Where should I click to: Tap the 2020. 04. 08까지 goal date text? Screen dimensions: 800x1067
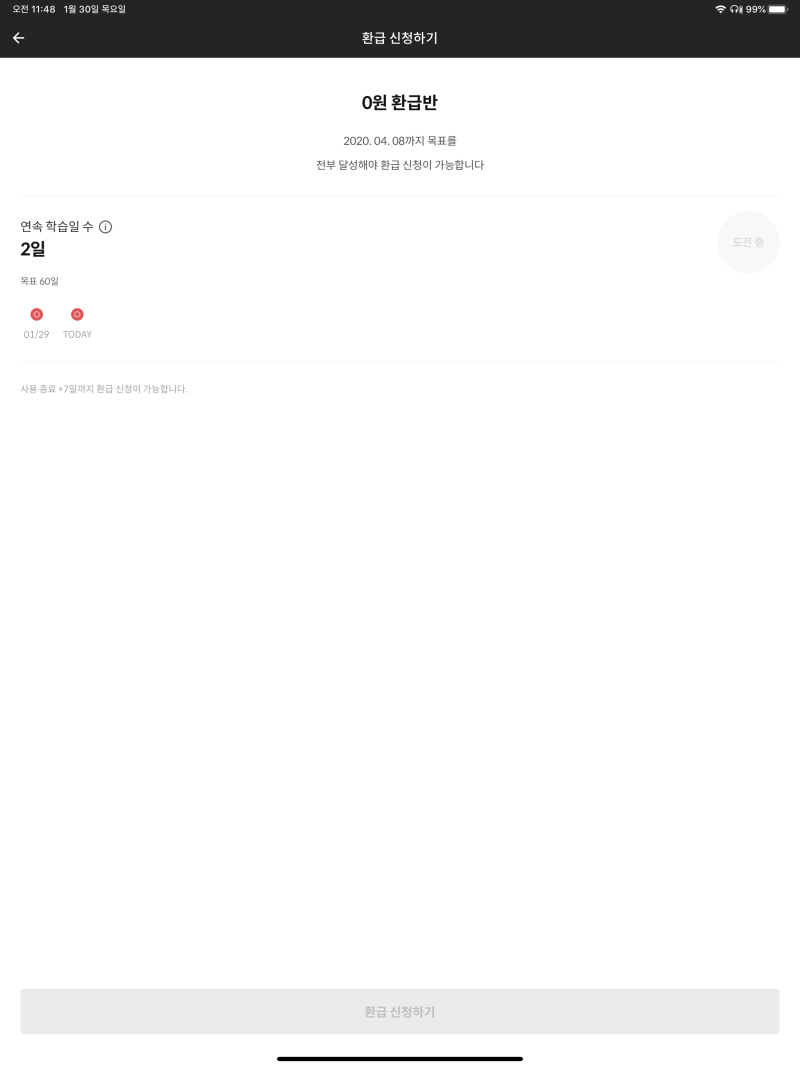point(400,141)
